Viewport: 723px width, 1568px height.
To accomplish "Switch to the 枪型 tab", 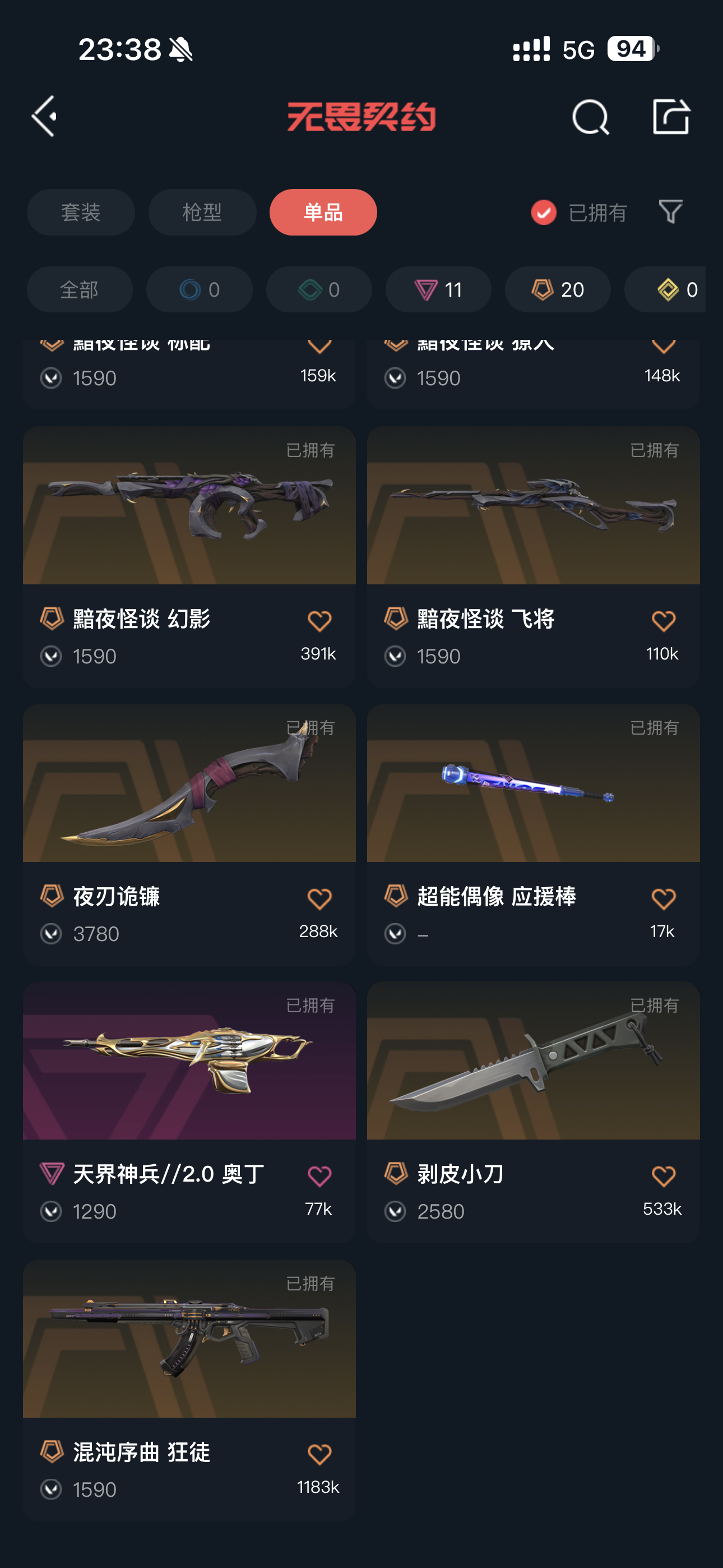I will tap(202, 213).
